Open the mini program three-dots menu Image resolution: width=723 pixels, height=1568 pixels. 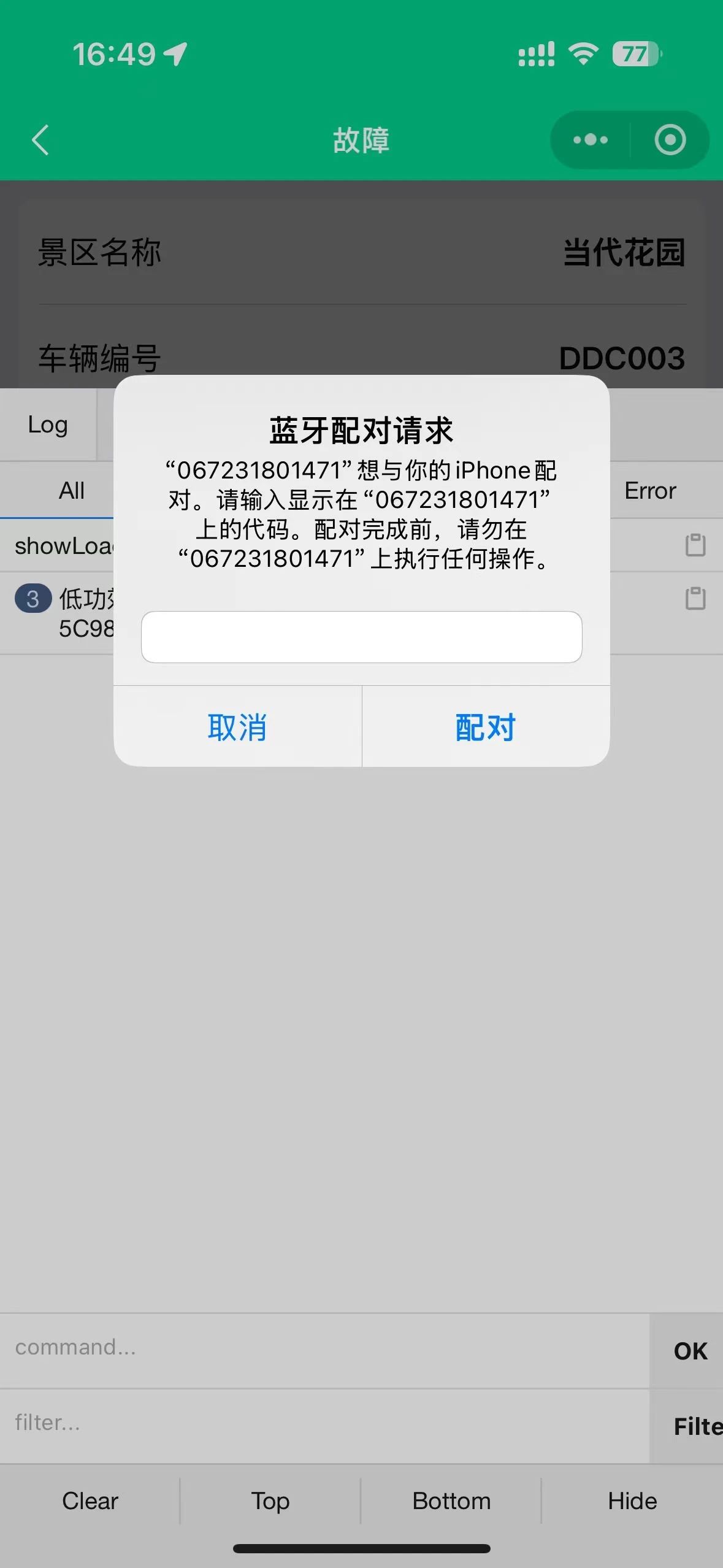click(x=590, y=140)
